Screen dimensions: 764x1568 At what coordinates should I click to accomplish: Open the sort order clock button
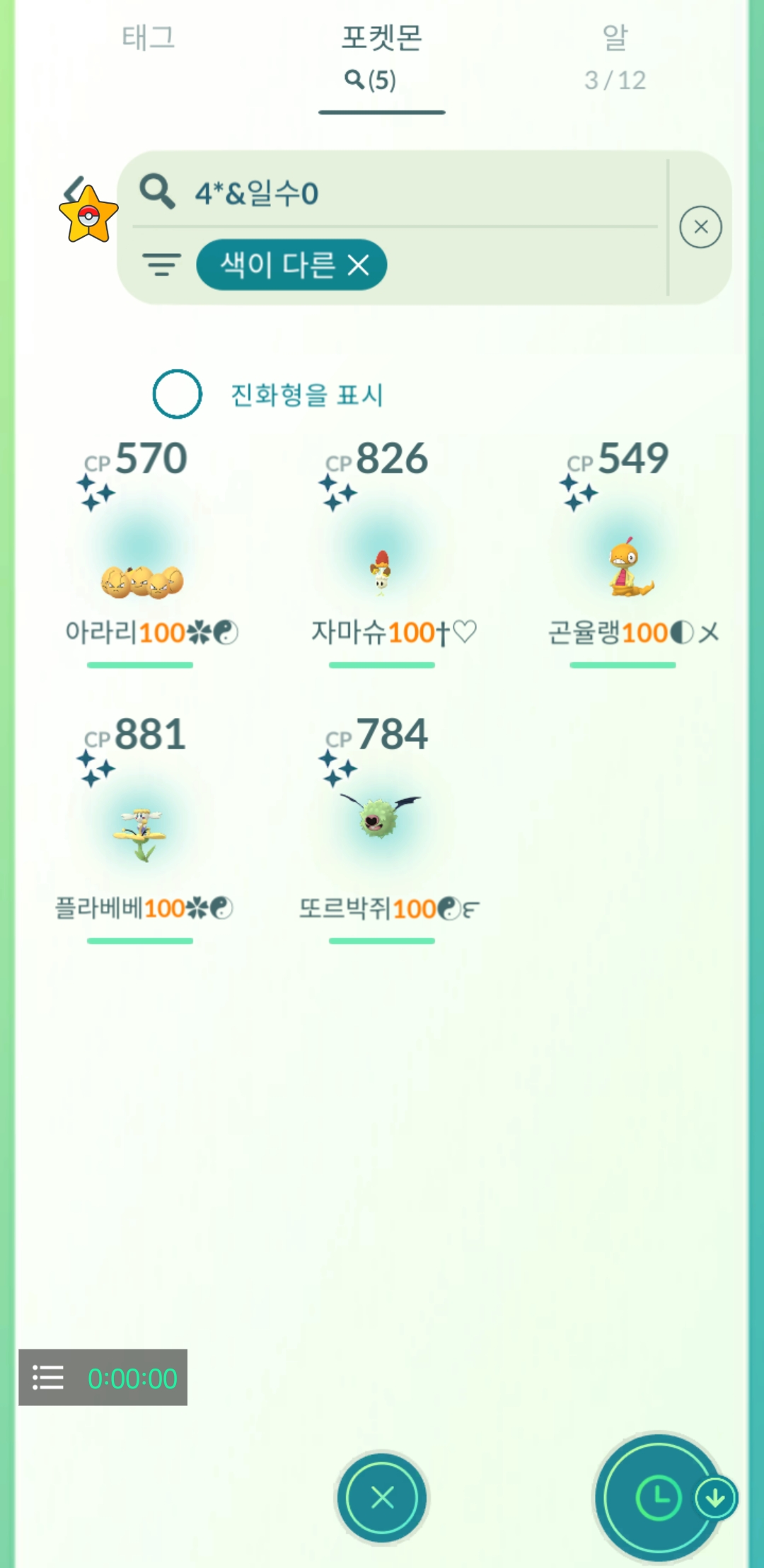point(658,1497)
